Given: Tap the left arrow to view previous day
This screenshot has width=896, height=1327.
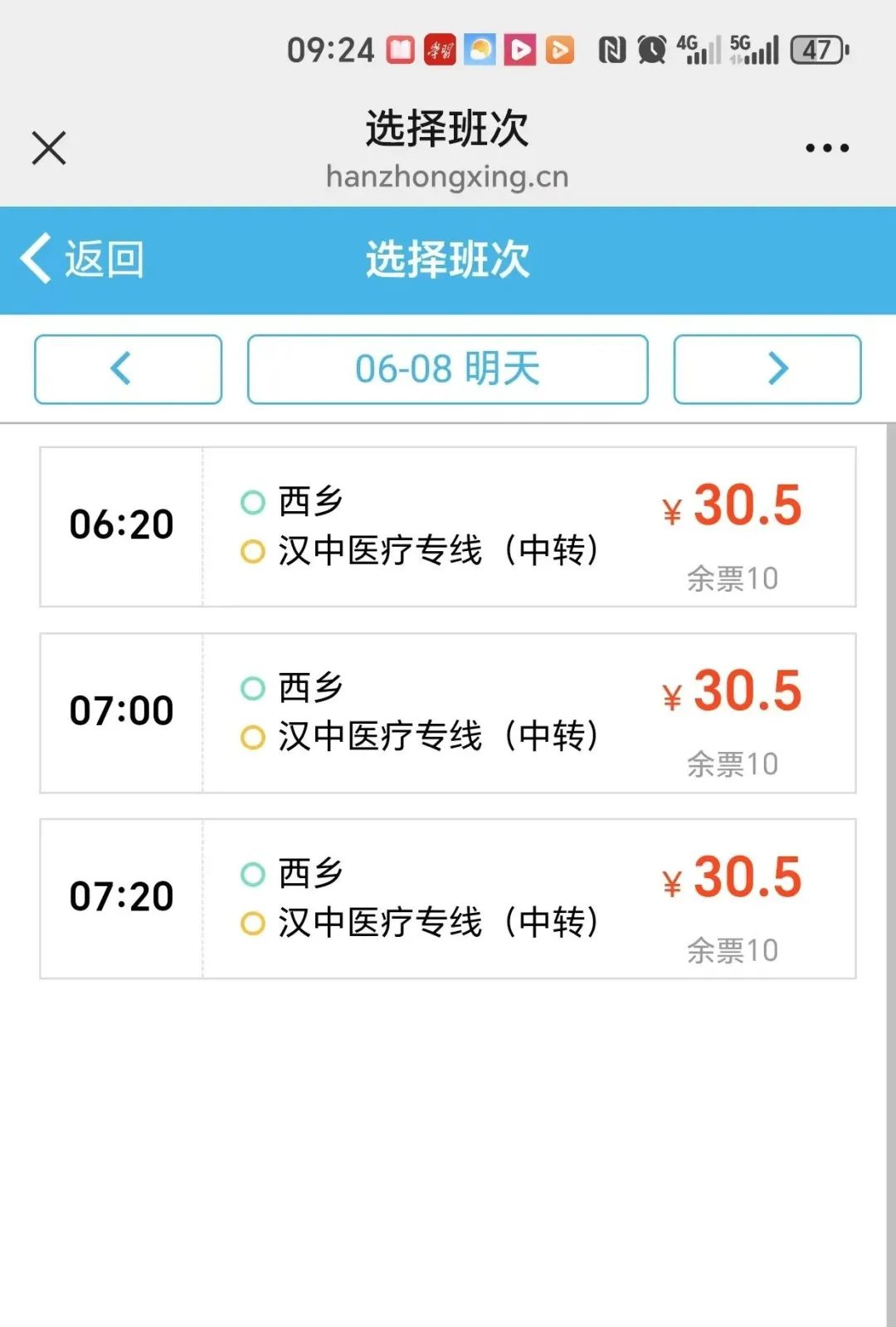Looking at the screenshot, I should click(x=126, y=368).
